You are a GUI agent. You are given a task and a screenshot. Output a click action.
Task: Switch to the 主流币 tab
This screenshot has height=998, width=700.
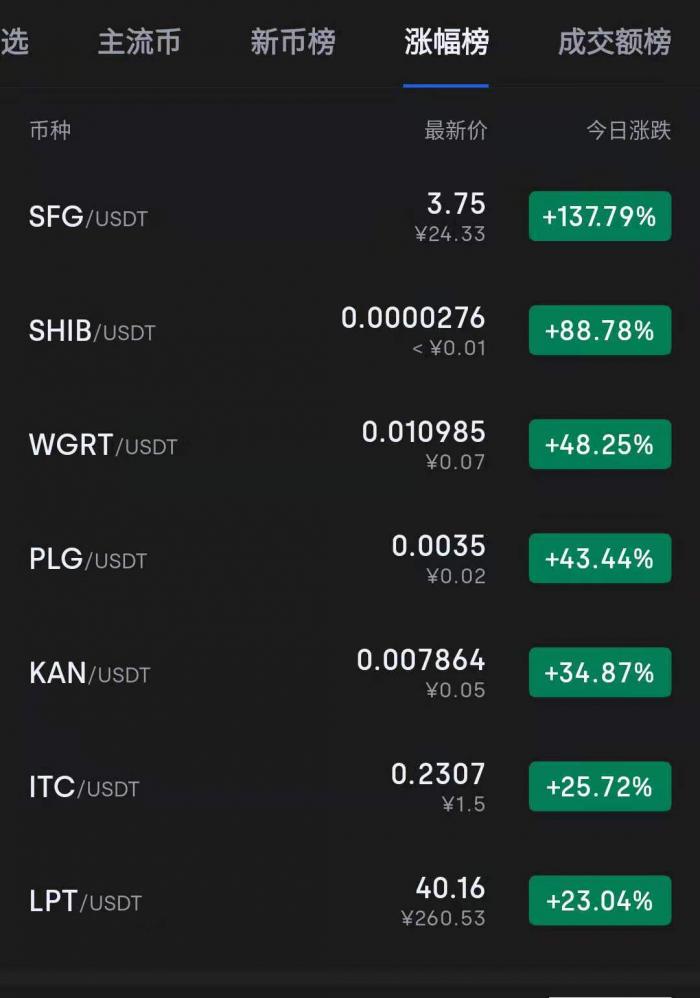click(x=139, y=43)
